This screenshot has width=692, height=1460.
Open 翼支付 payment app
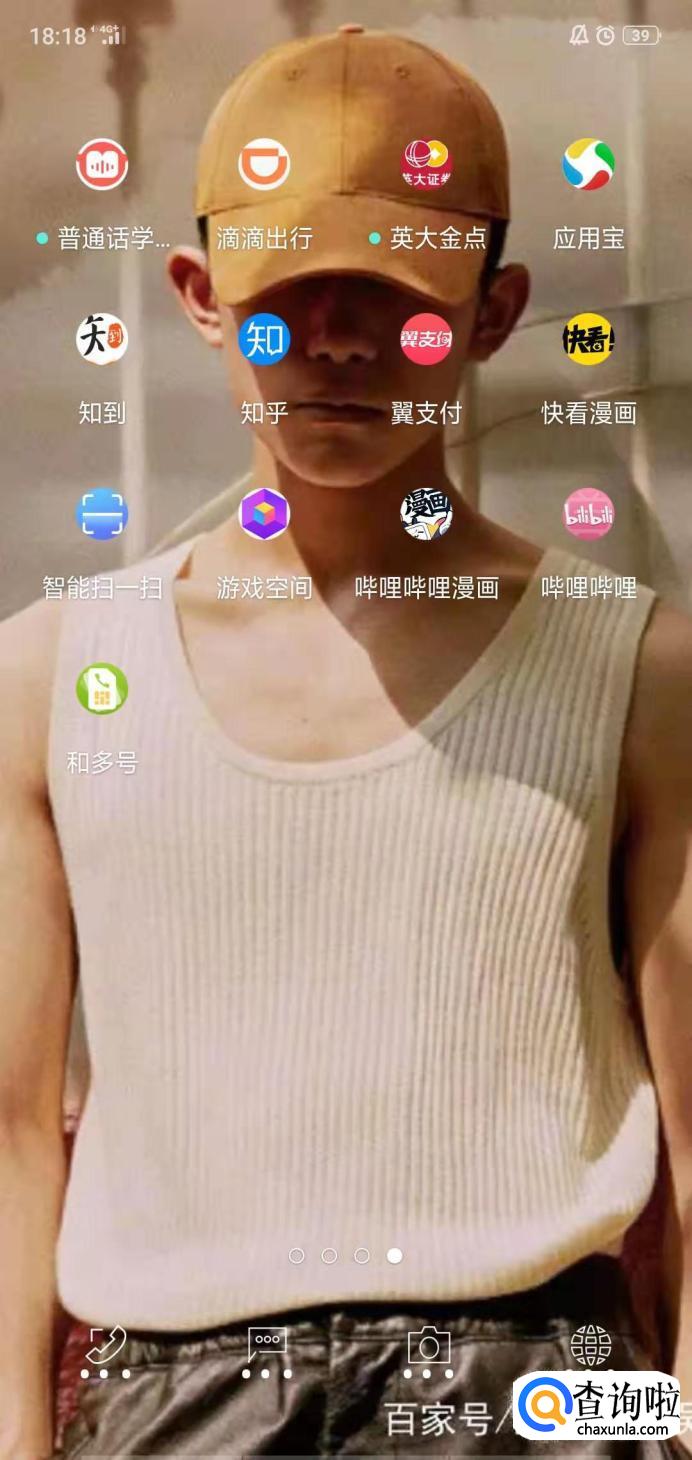point(427,340)
